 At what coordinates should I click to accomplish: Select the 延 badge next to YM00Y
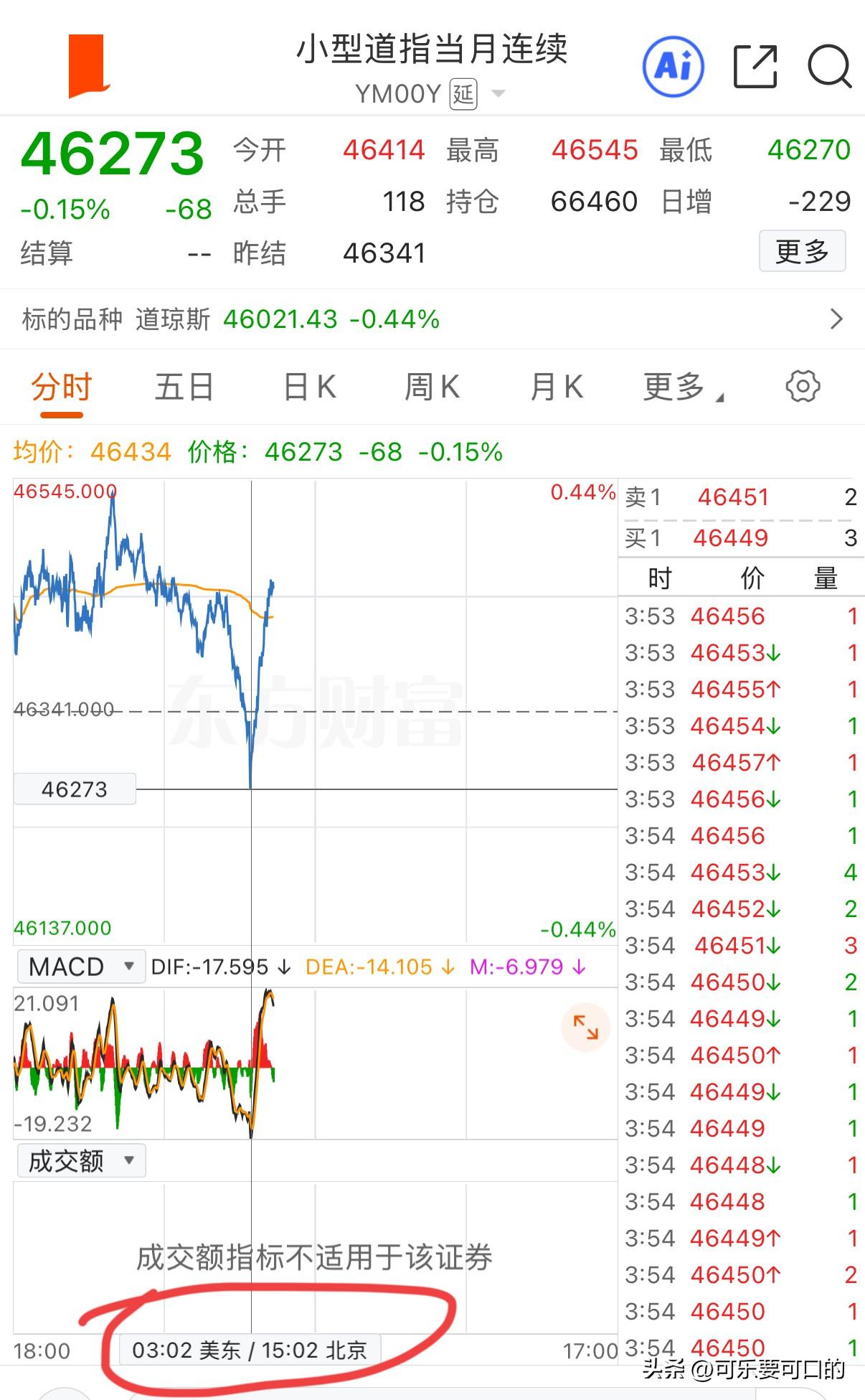(x=461, y=94)
